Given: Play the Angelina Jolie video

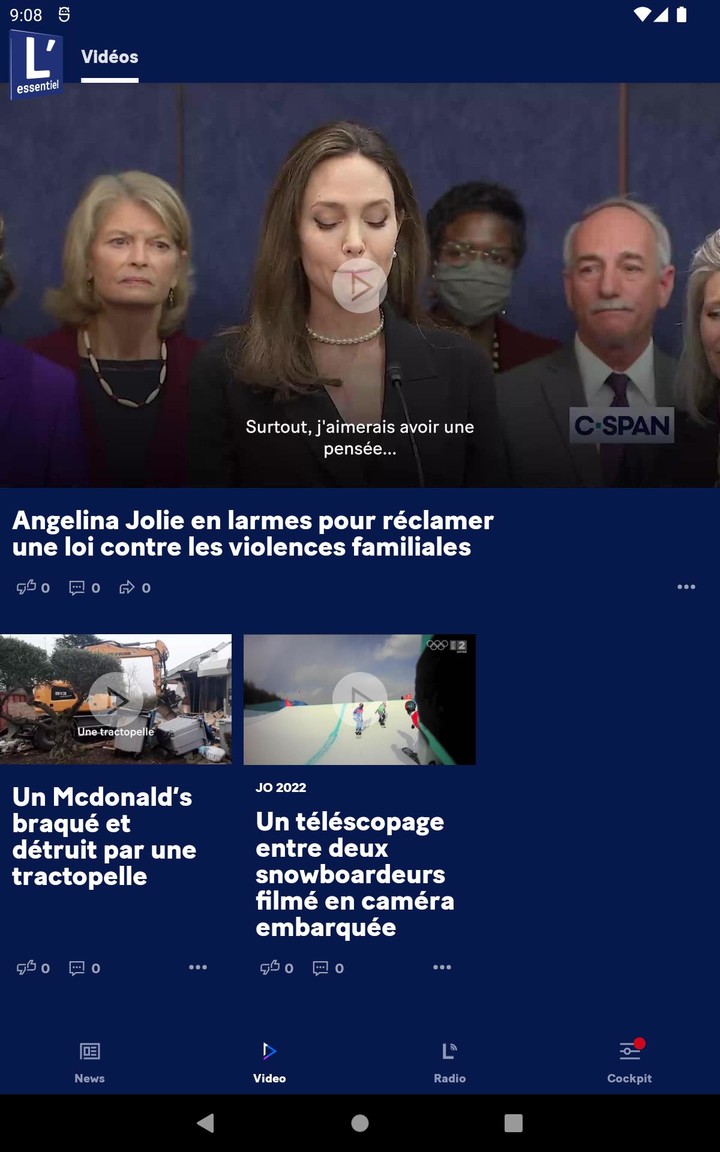Looking at the screenshot, I should point(359,286).
